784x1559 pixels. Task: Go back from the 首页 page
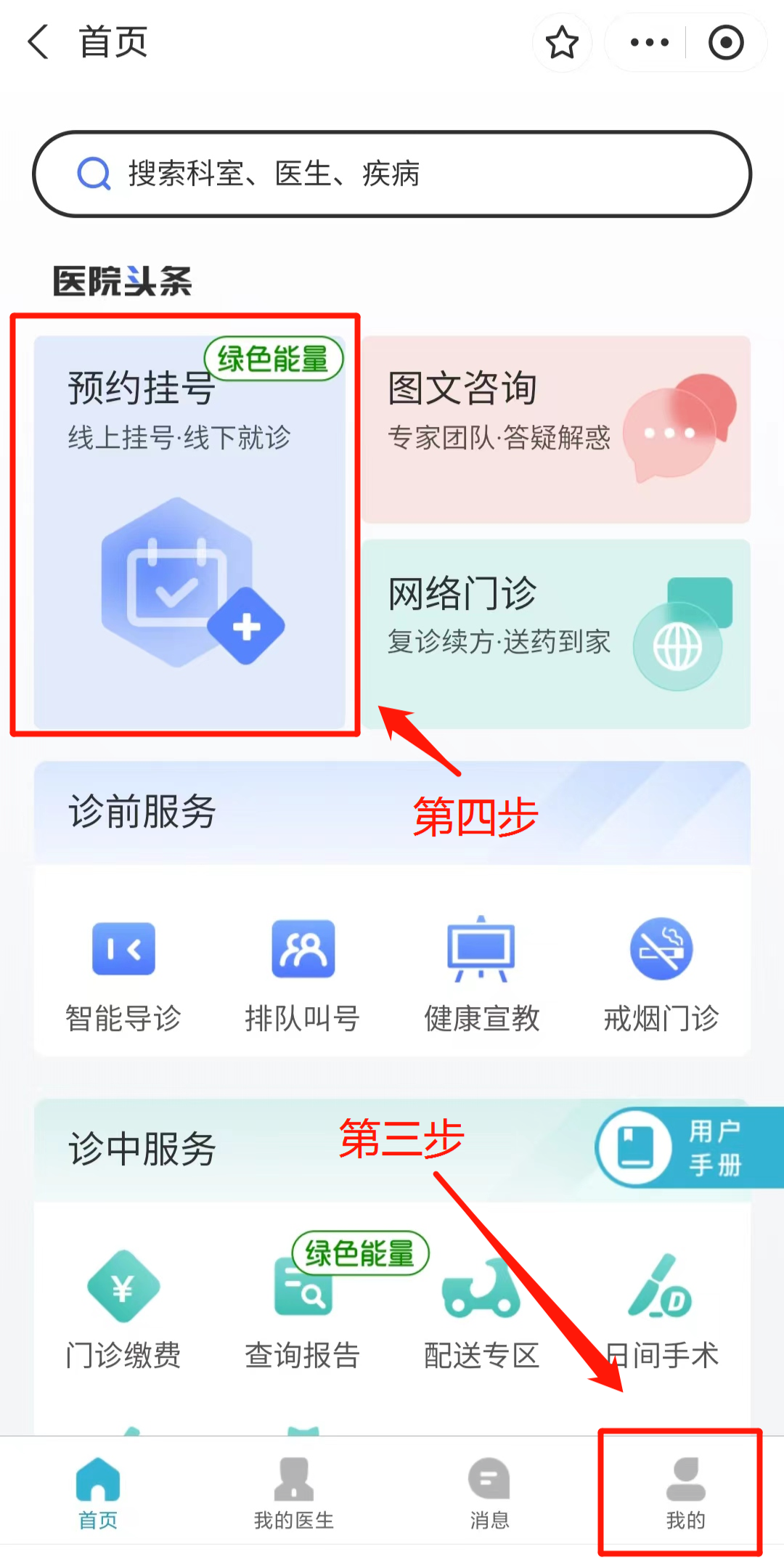click(x=38, y=41)
